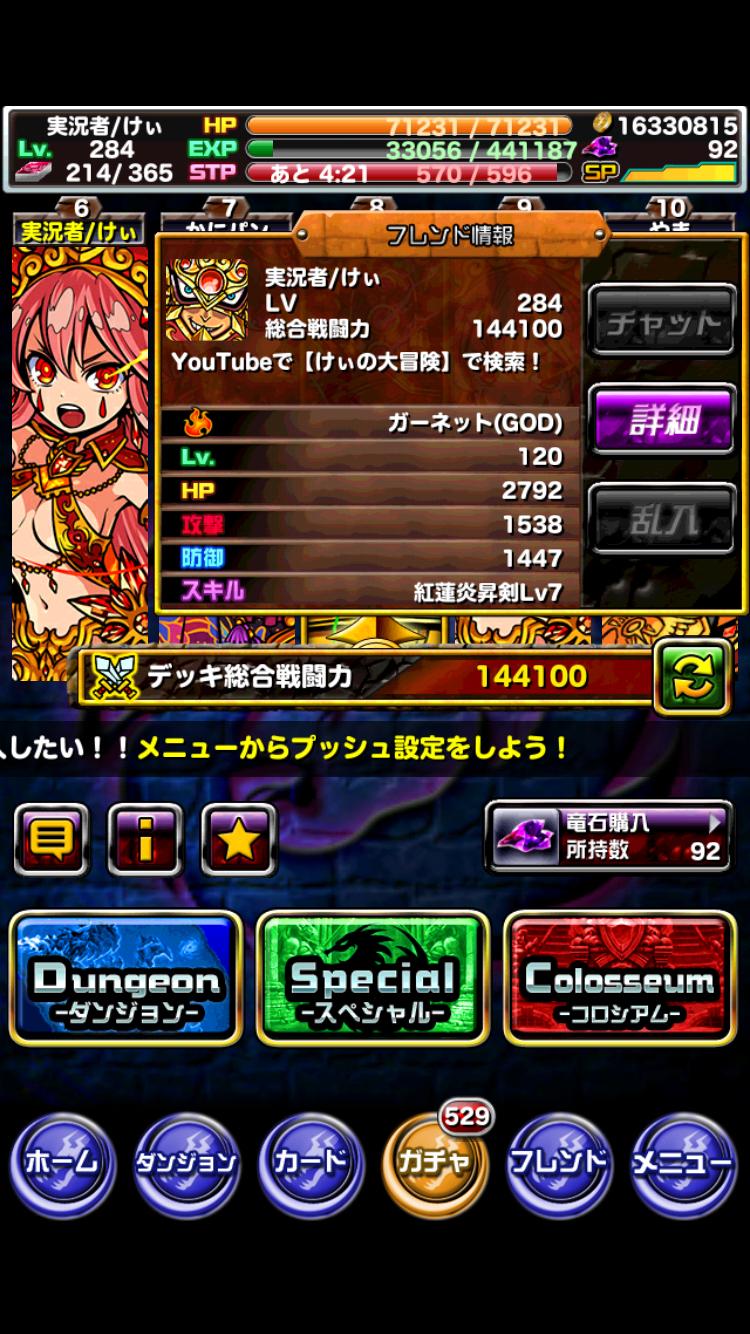Open the カード card tab
This screenshot has width=750, height=1334.
[x=310, y=1163]
